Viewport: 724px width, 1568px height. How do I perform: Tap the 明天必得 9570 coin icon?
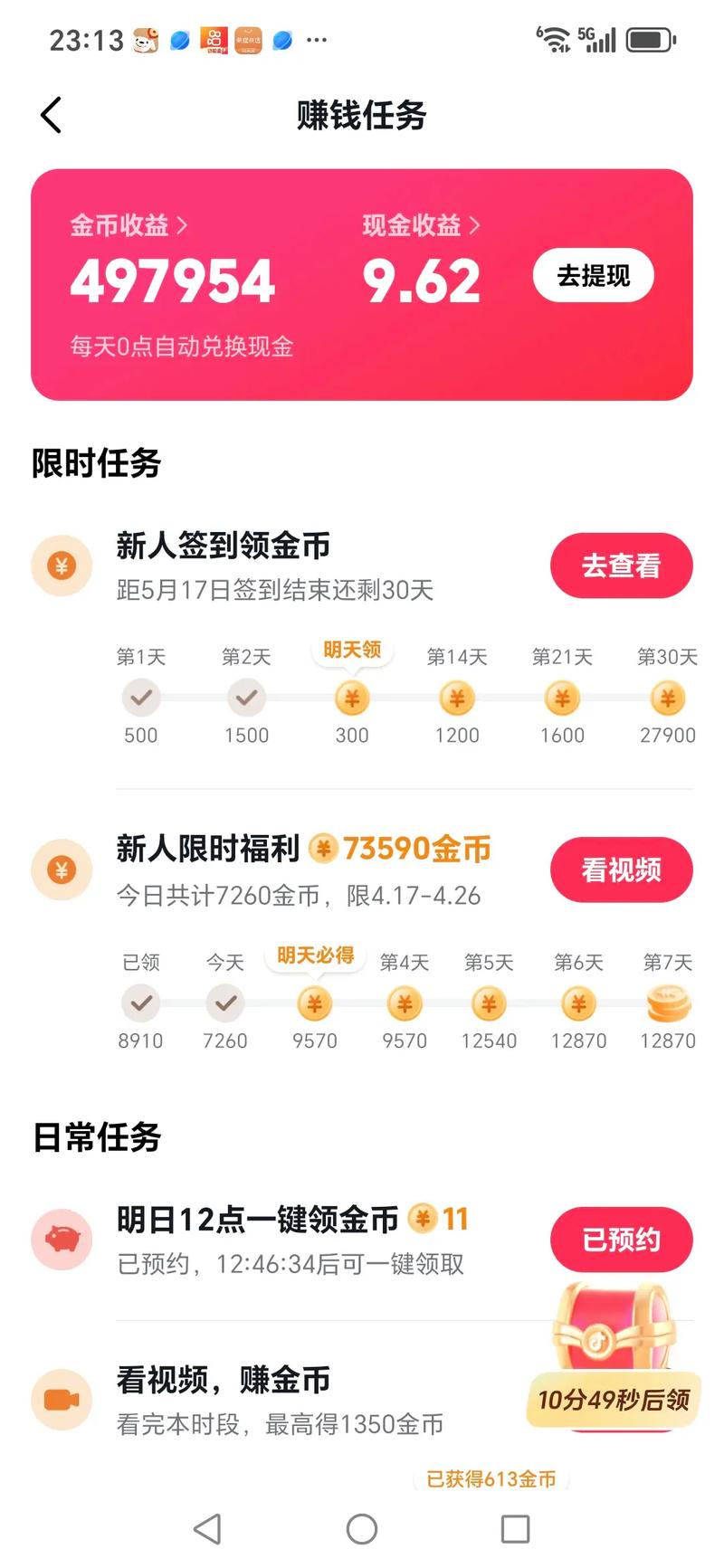click(315, 1003)
